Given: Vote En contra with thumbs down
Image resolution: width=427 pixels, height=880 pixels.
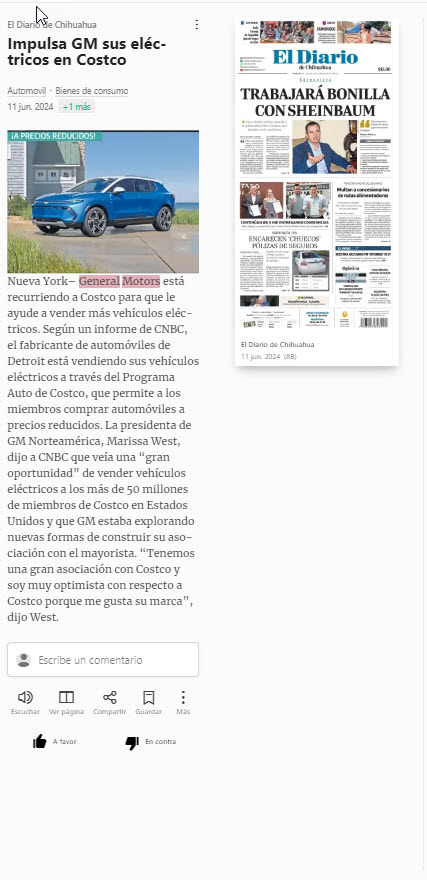Looking at the screenshot, I should [150, 742].
